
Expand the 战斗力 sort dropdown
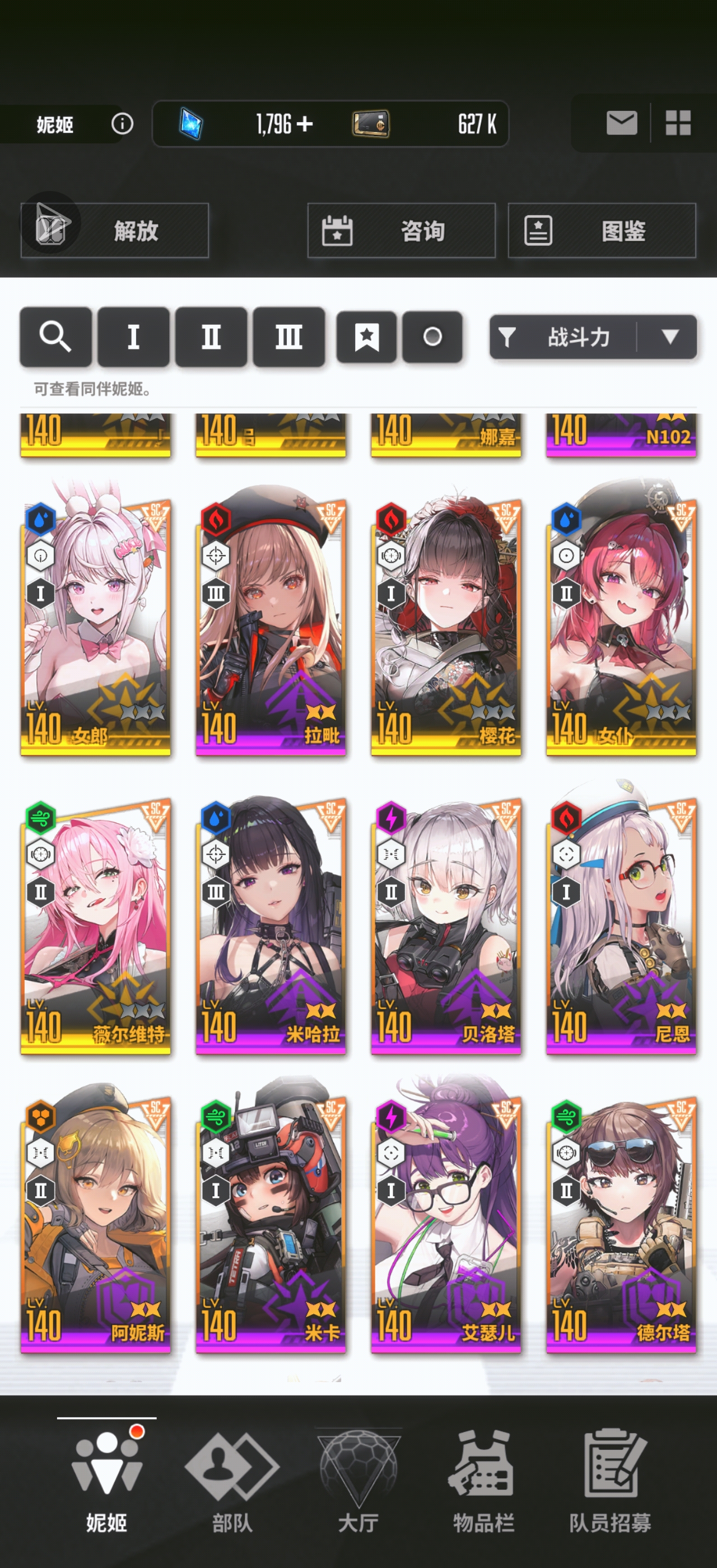(x=669, y=337)
